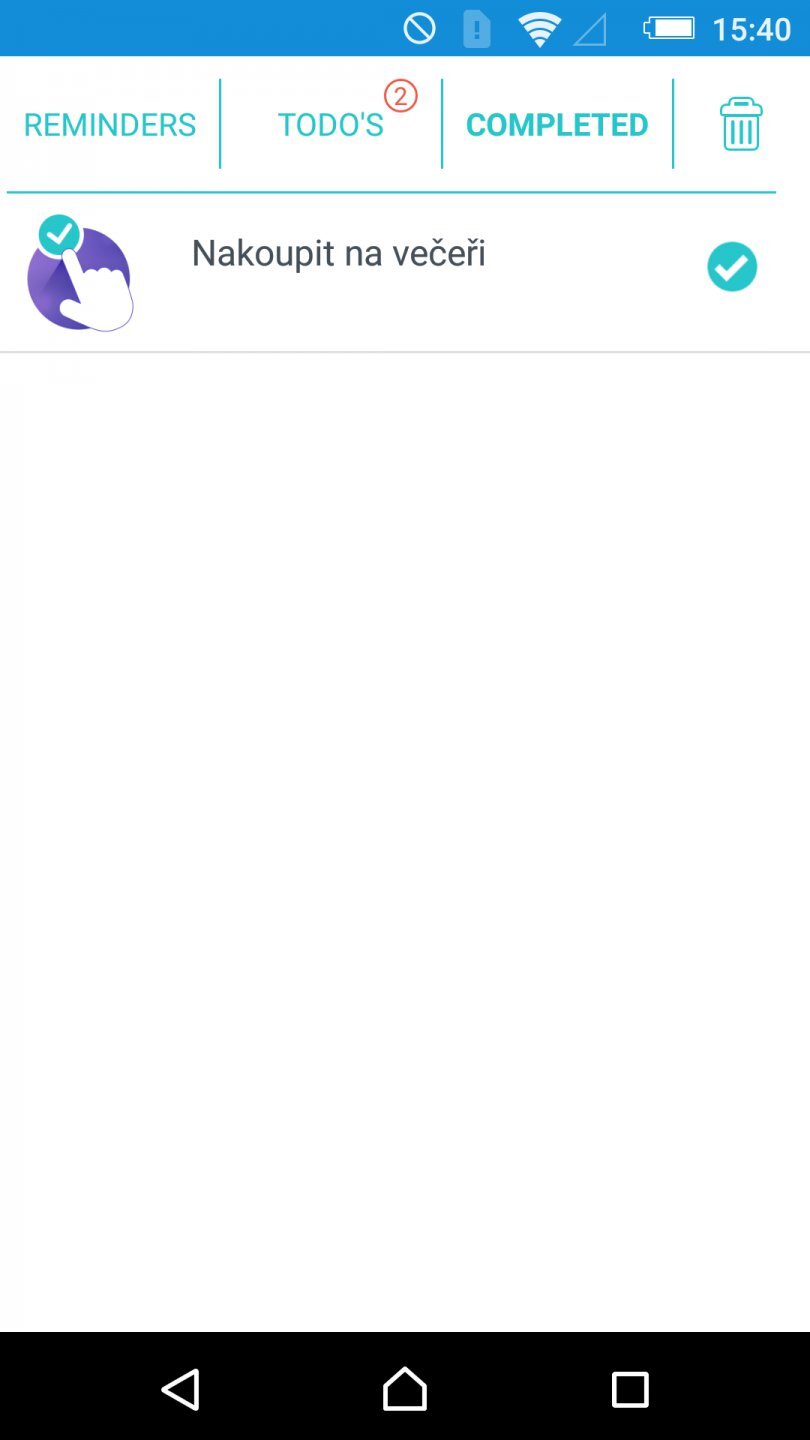Viewport: 810px width, 1440px height.
Task: Tap the SD card warning icon
Action: pos(476,27)
